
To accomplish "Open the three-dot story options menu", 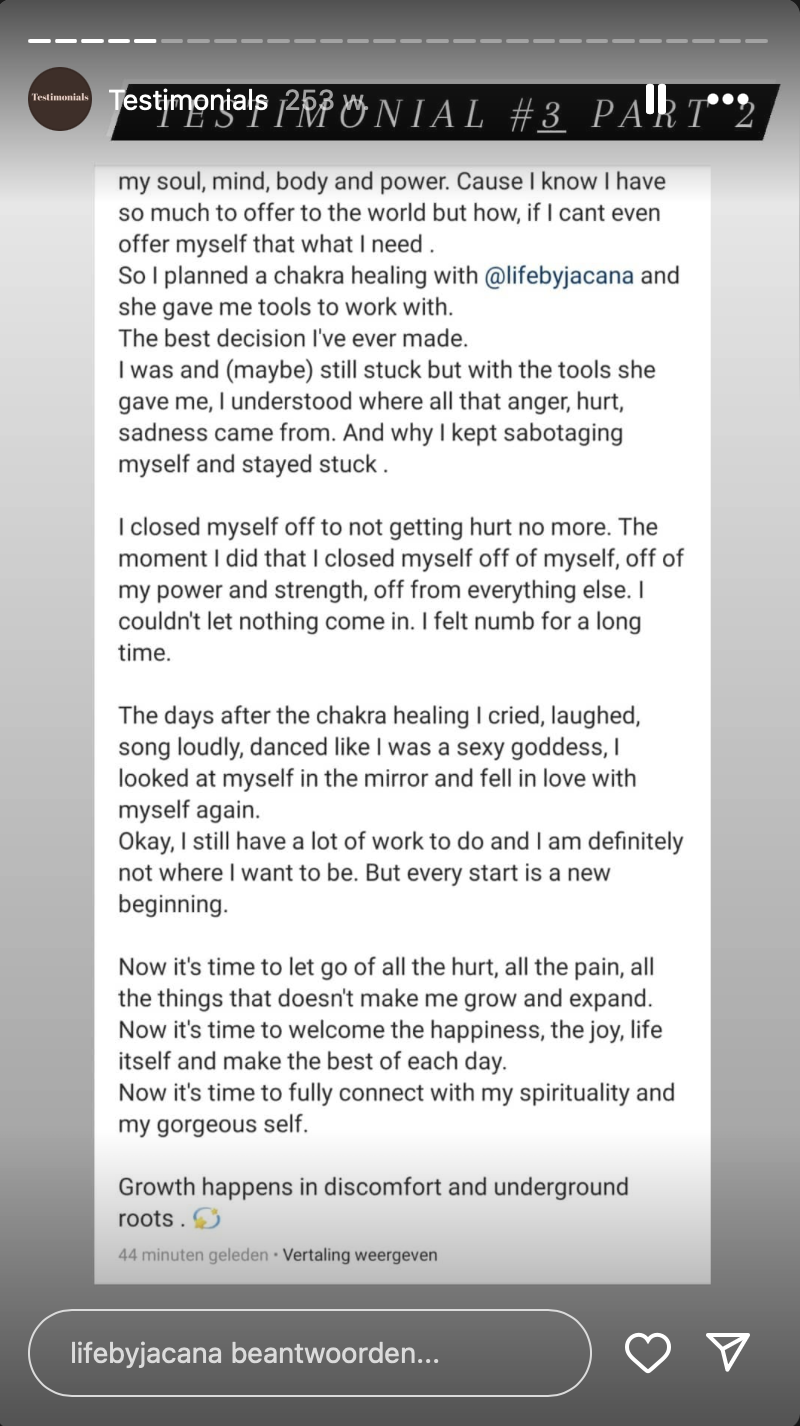I will click(x=728, y=99).
